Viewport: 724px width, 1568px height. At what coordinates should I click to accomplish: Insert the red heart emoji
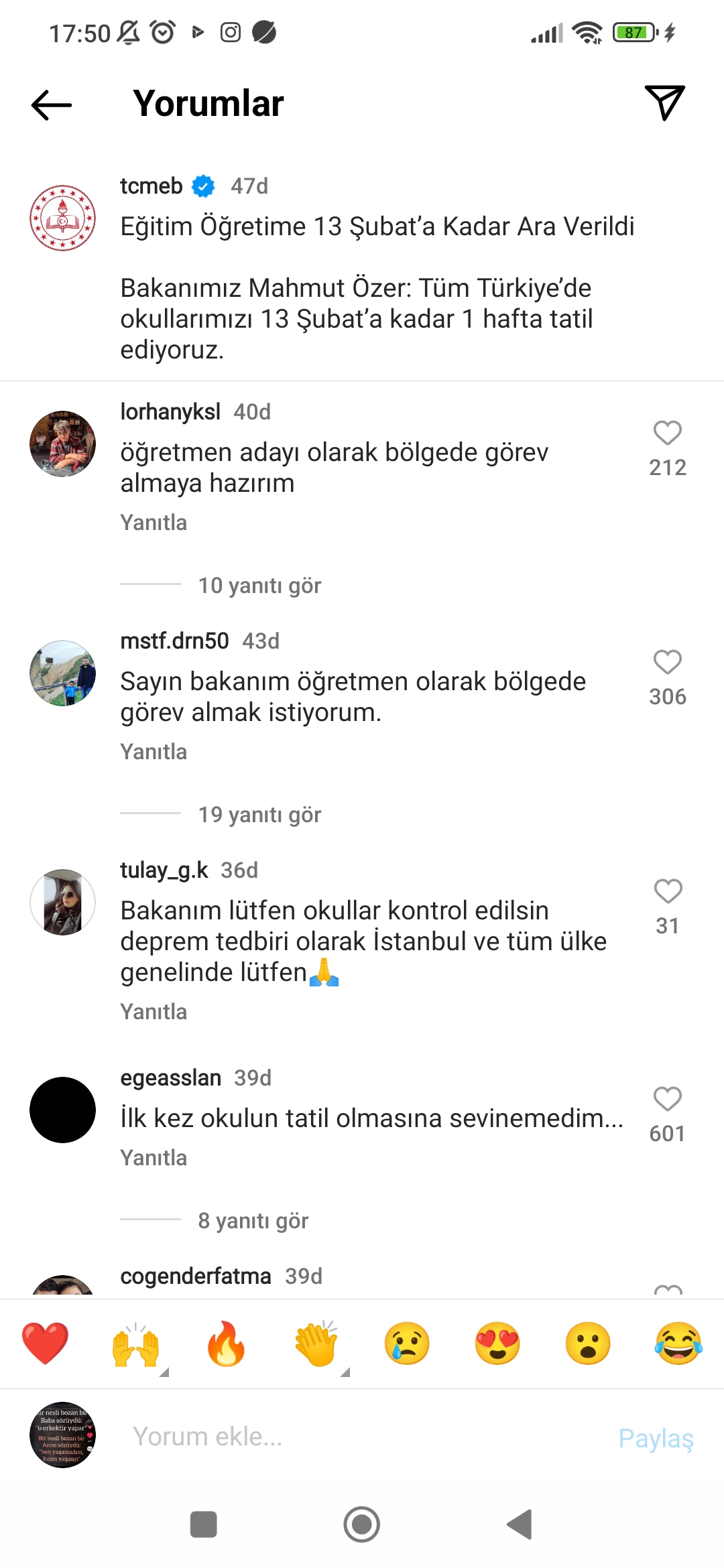[45, 1344]
